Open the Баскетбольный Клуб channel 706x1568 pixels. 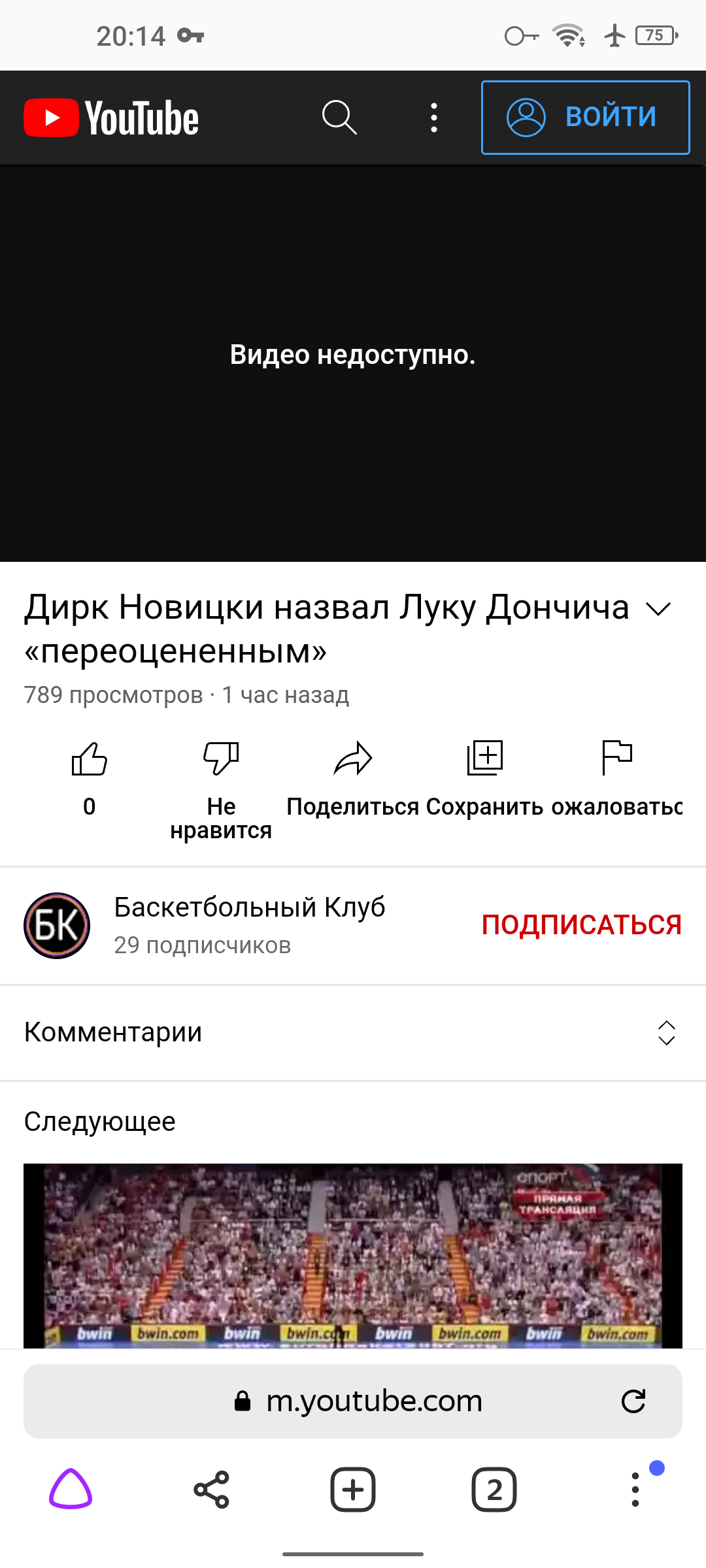[x=248, y=924]
